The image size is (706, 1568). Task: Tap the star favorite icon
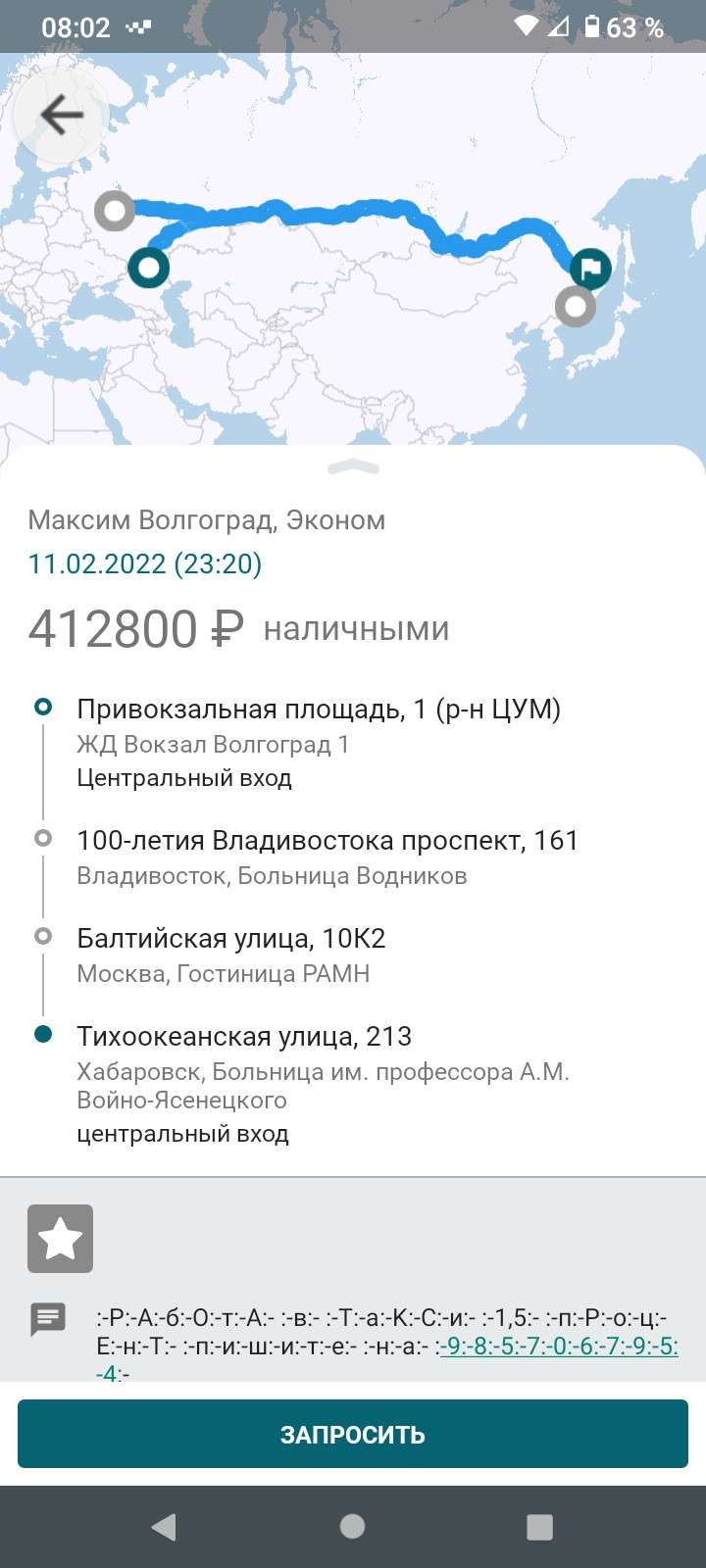tap(60, 1239)
